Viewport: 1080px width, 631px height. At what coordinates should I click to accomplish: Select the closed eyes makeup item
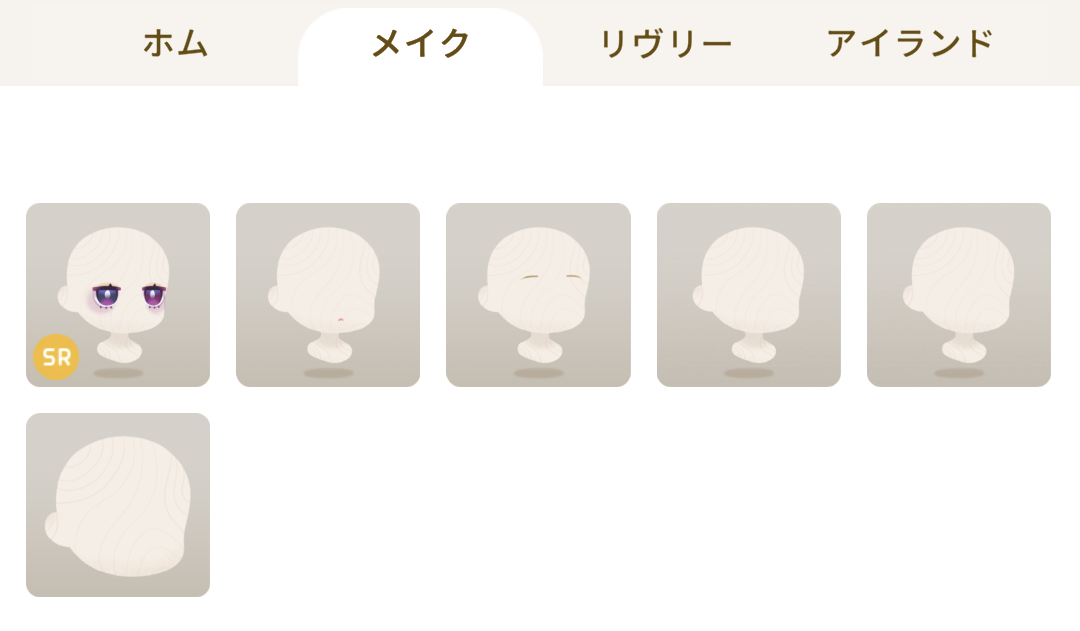[538, 295]
